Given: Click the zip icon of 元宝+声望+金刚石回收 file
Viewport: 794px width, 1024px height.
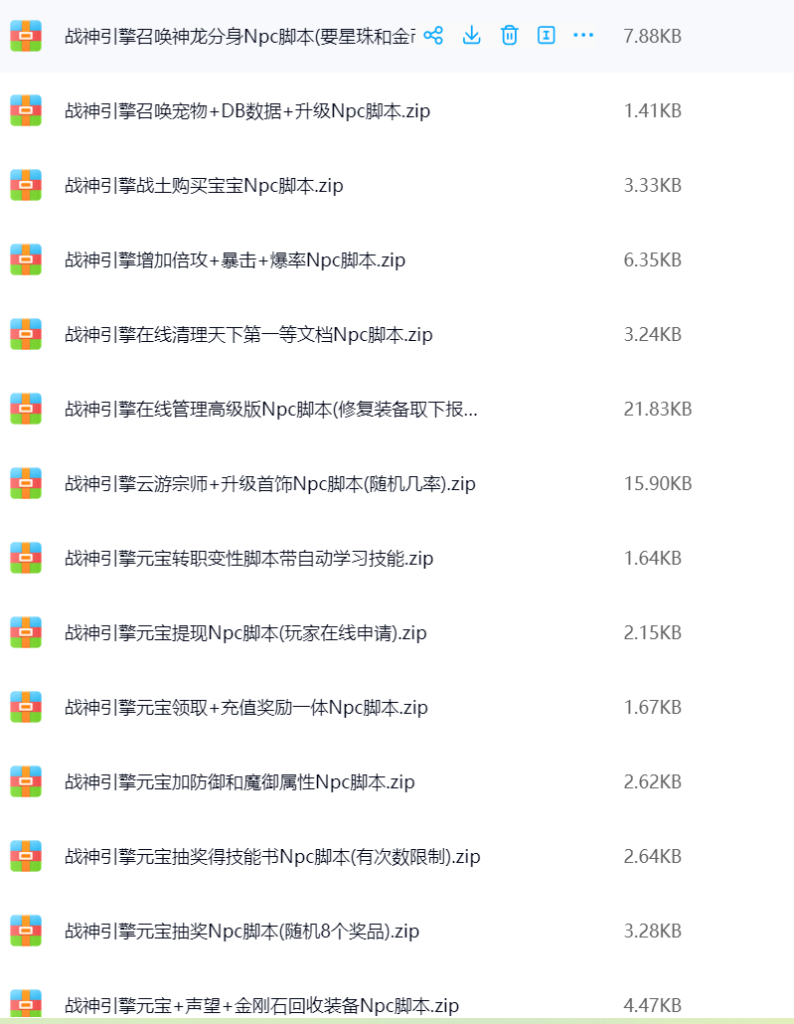Looking at the screenshot, I should [x=25, y=1005].
